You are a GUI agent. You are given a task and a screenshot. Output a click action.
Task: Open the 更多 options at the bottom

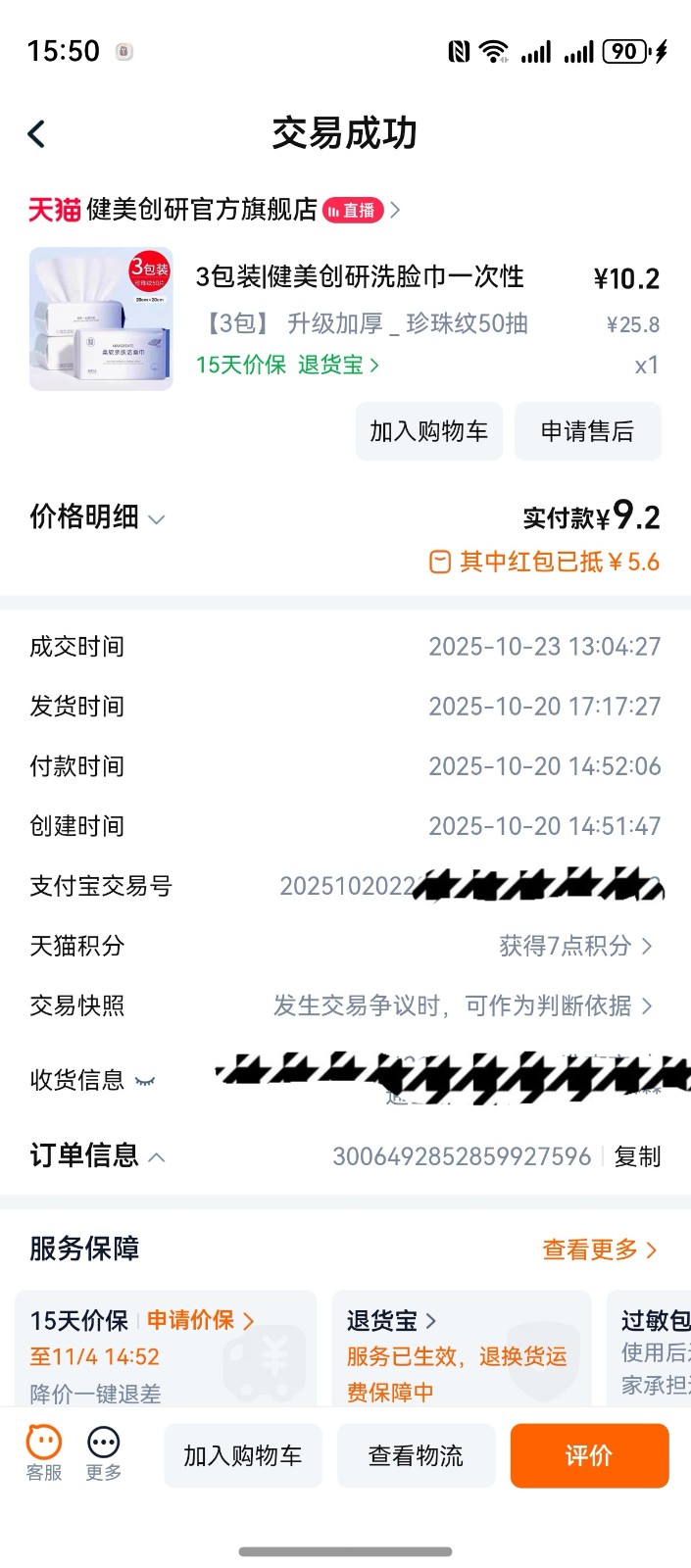click(104, 1453)
